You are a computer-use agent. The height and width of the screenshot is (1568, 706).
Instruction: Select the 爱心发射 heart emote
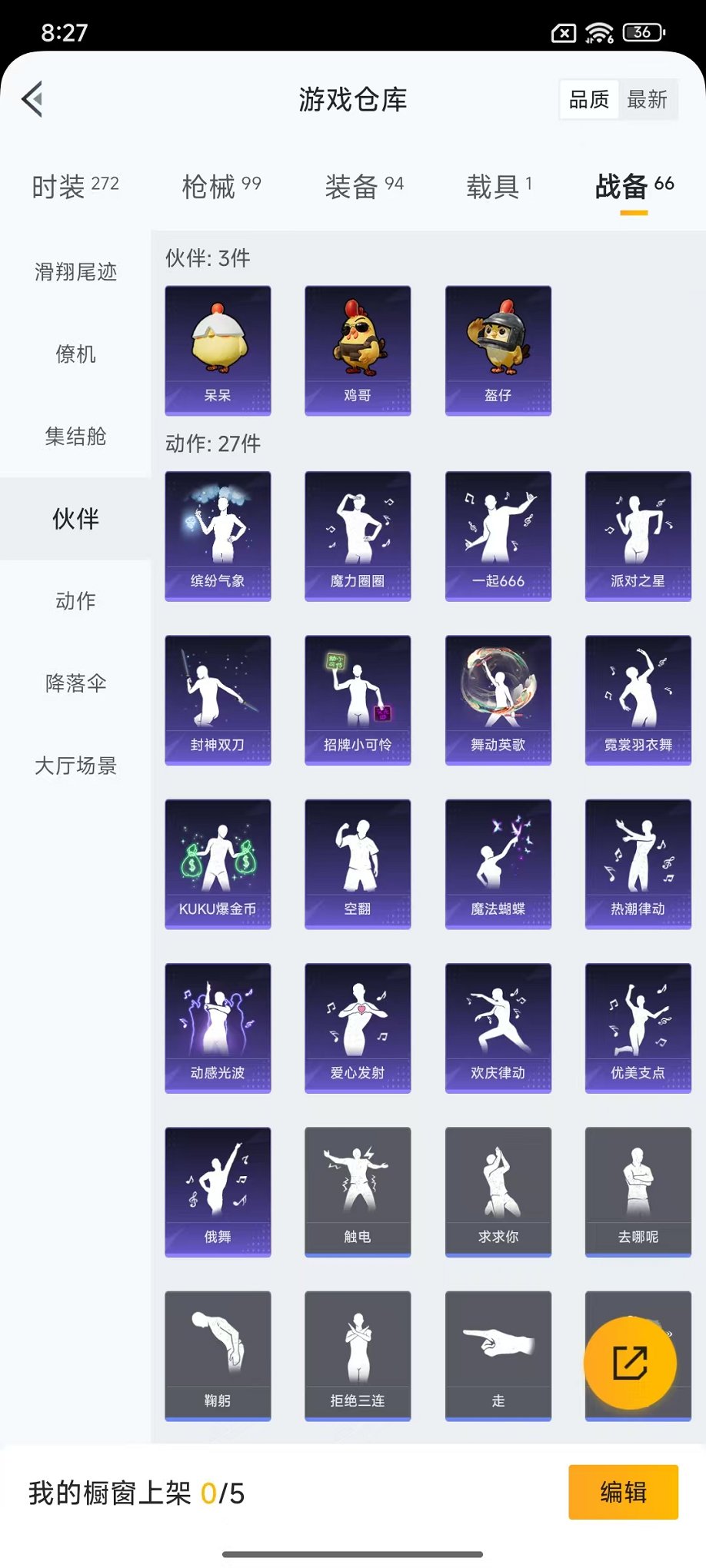(x=358, y=1028)
